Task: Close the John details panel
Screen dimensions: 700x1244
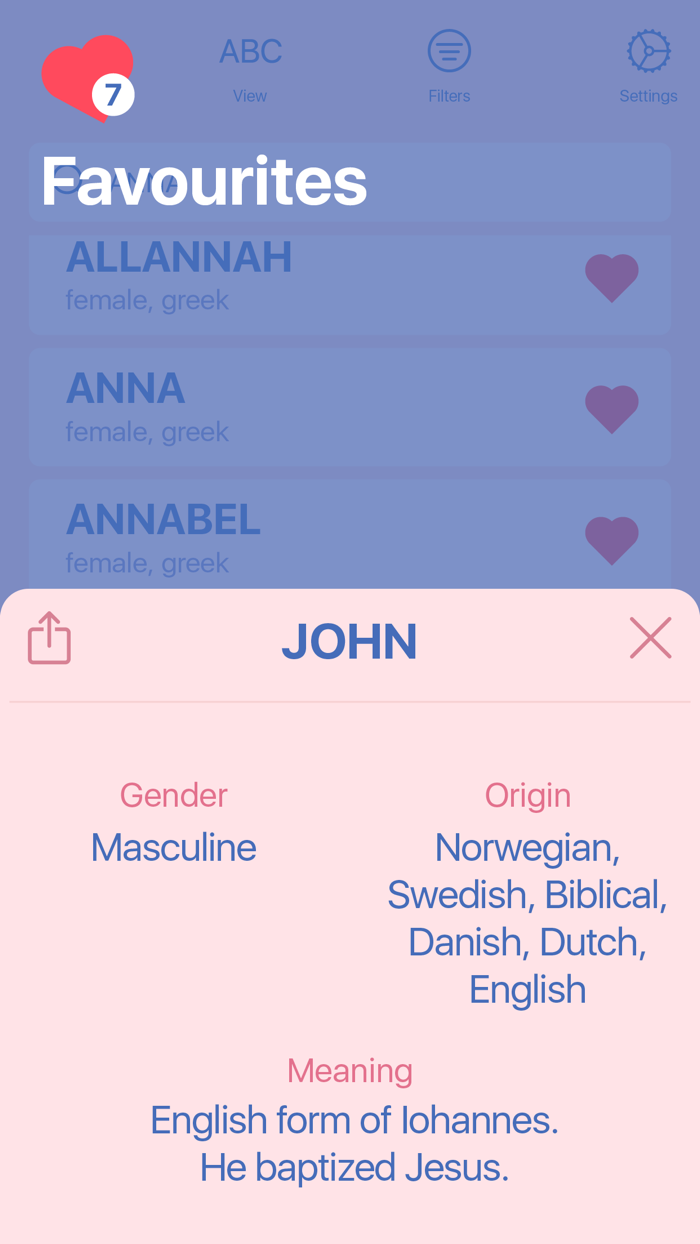Action: click(650, 638)
